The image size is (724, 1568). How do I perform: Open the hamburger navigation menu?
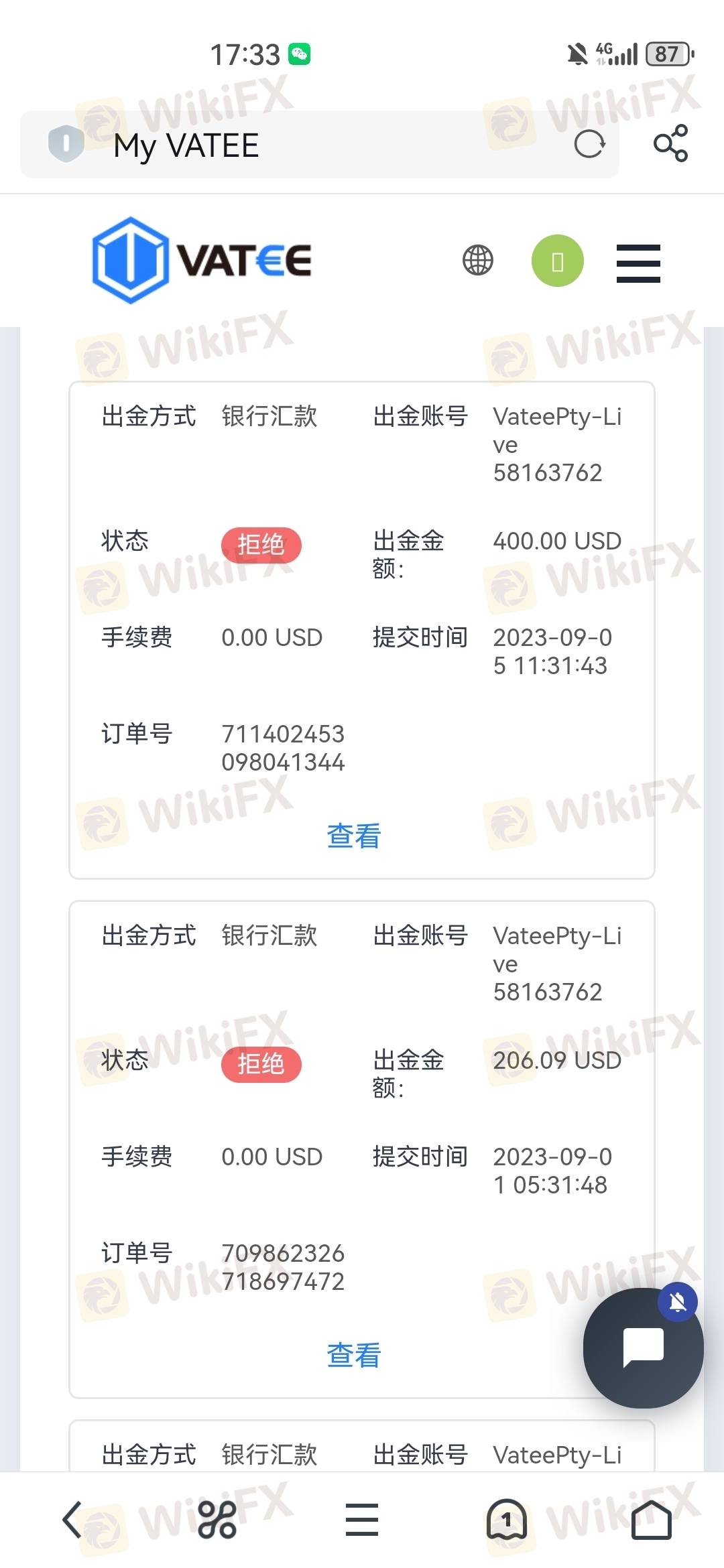coord(638,263)
